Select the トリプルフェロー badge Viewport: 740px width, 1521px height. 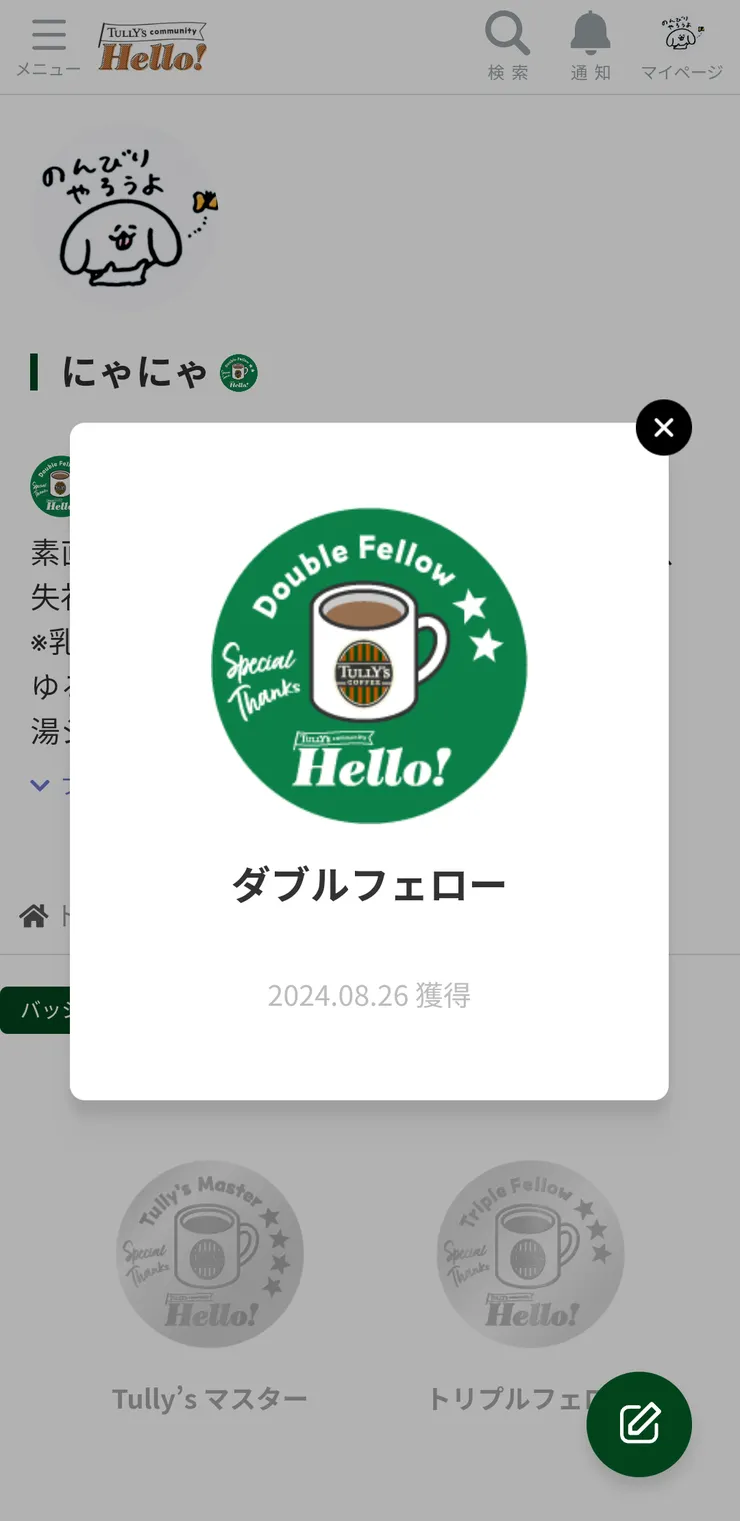pos(529,1253)
